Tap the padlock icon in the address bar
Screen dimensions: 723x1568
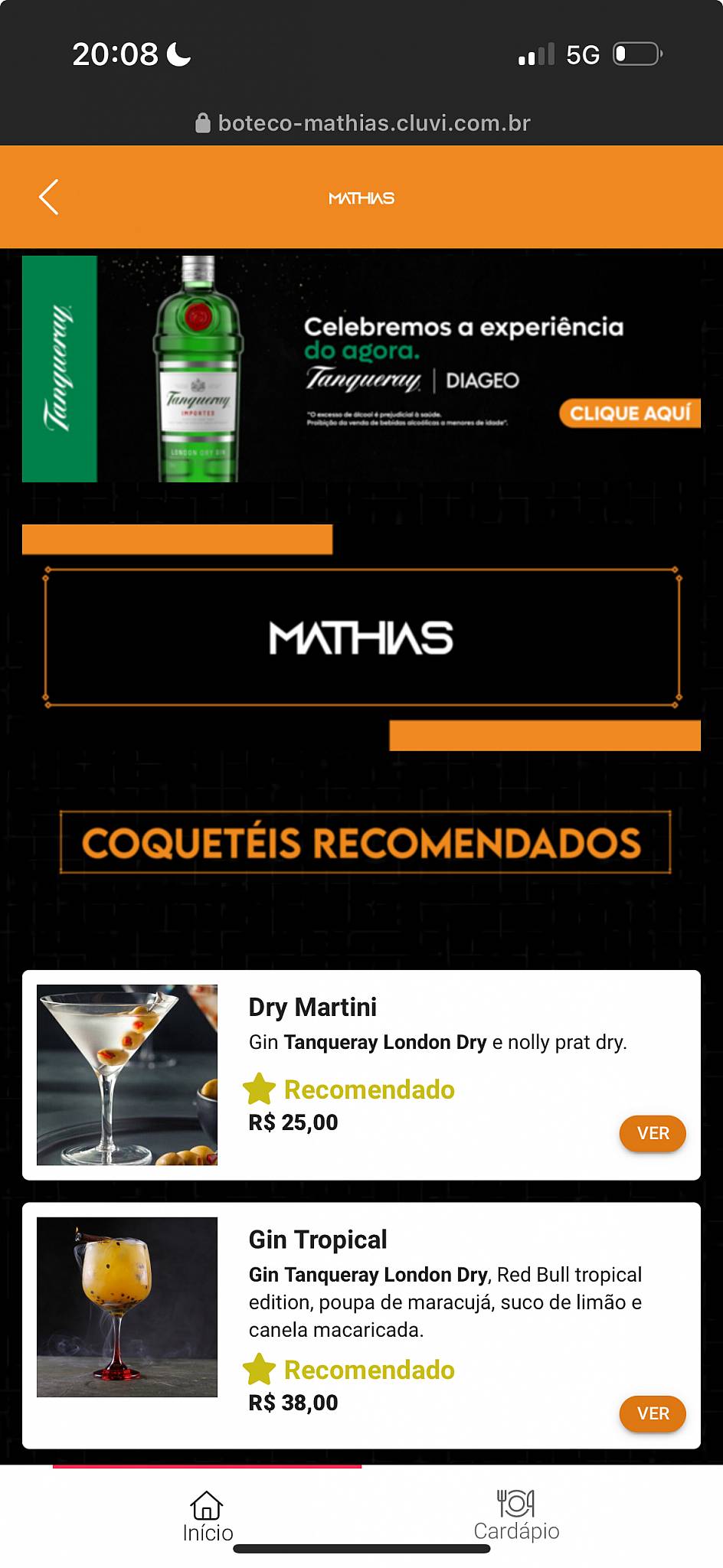202,121
